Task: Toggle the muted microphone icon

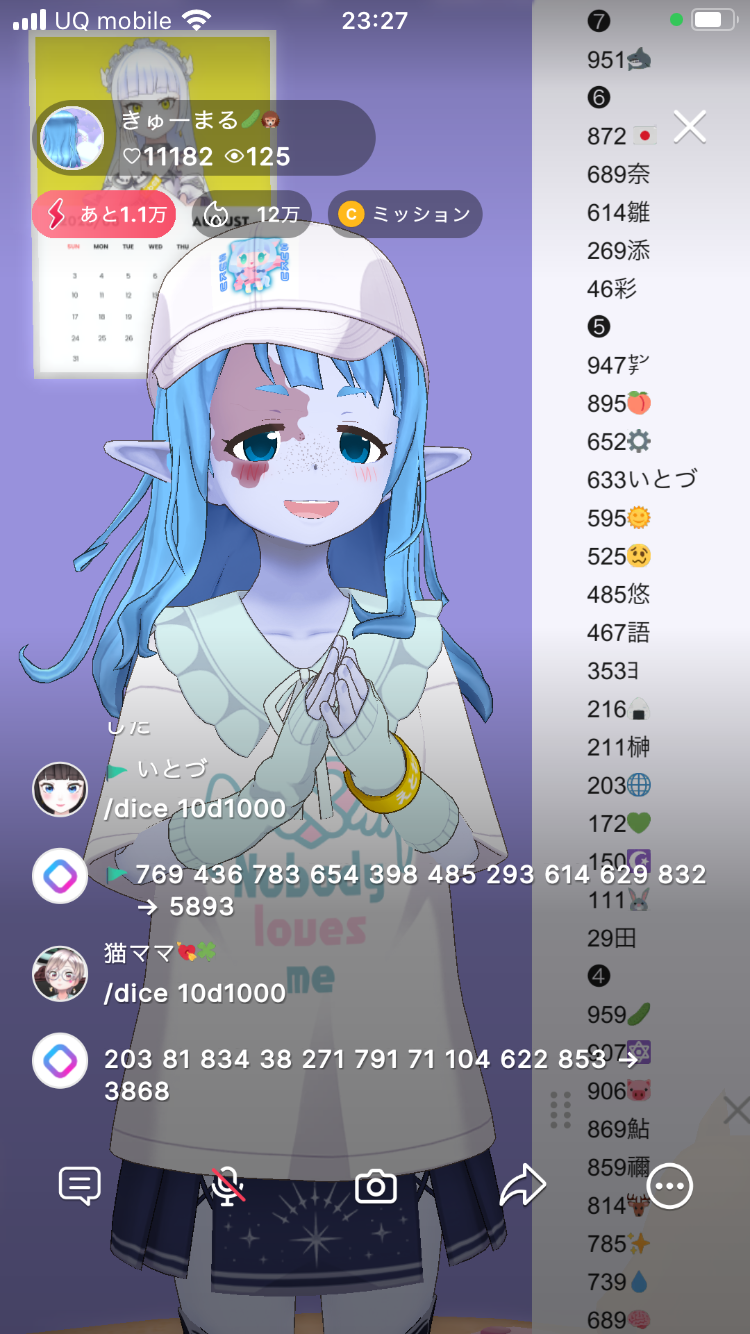Action: [229, 1186]
